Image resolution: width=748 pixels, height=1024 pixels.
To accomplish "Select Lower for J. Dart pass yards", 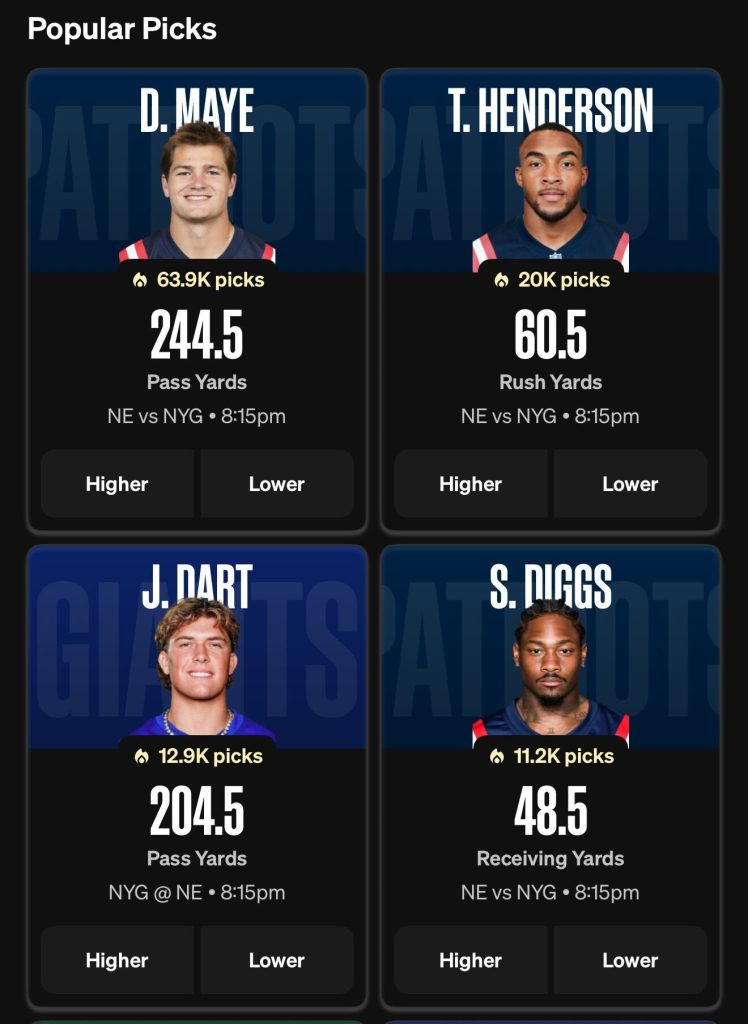I will pyautogui.click(x=276, y=960).
